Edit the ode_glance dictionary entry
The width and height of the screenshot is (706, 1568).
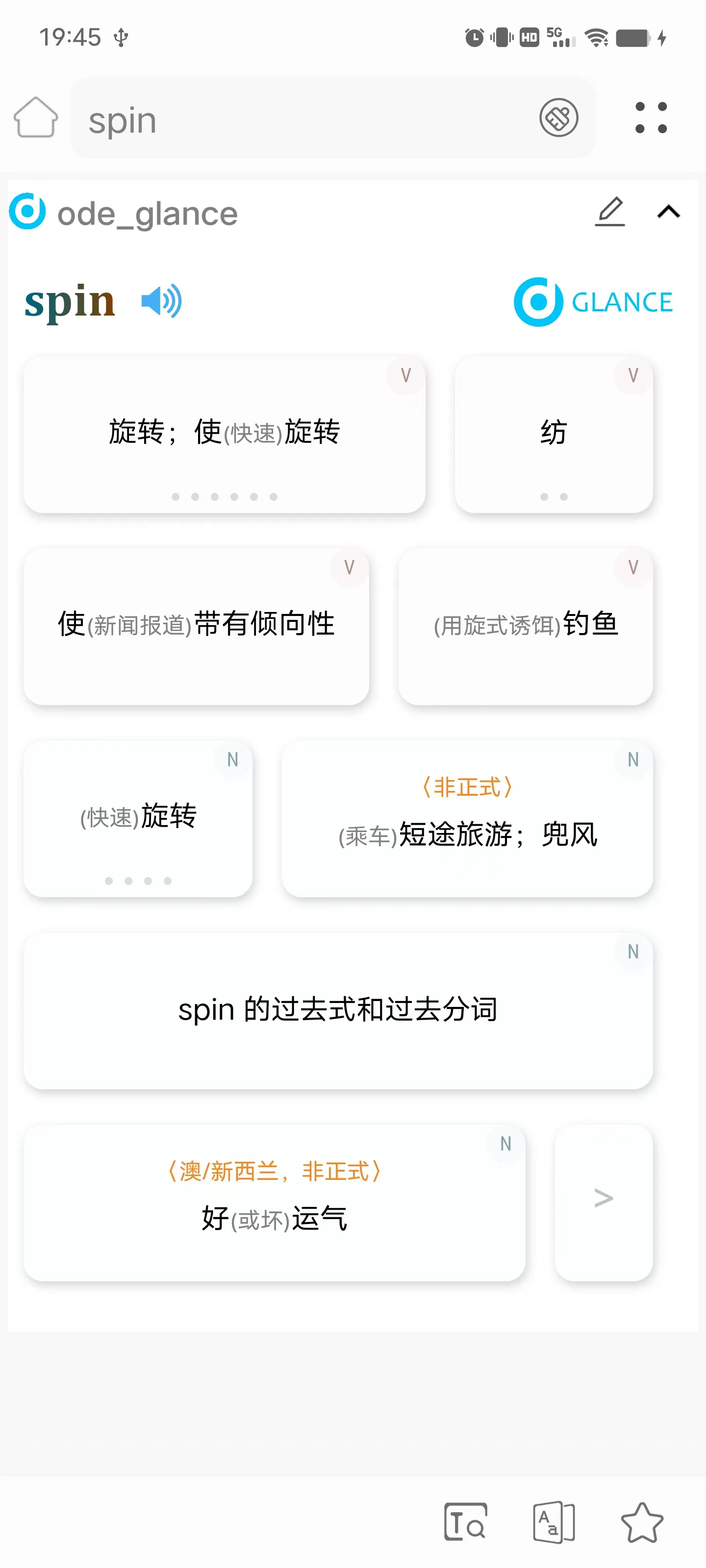610,211
